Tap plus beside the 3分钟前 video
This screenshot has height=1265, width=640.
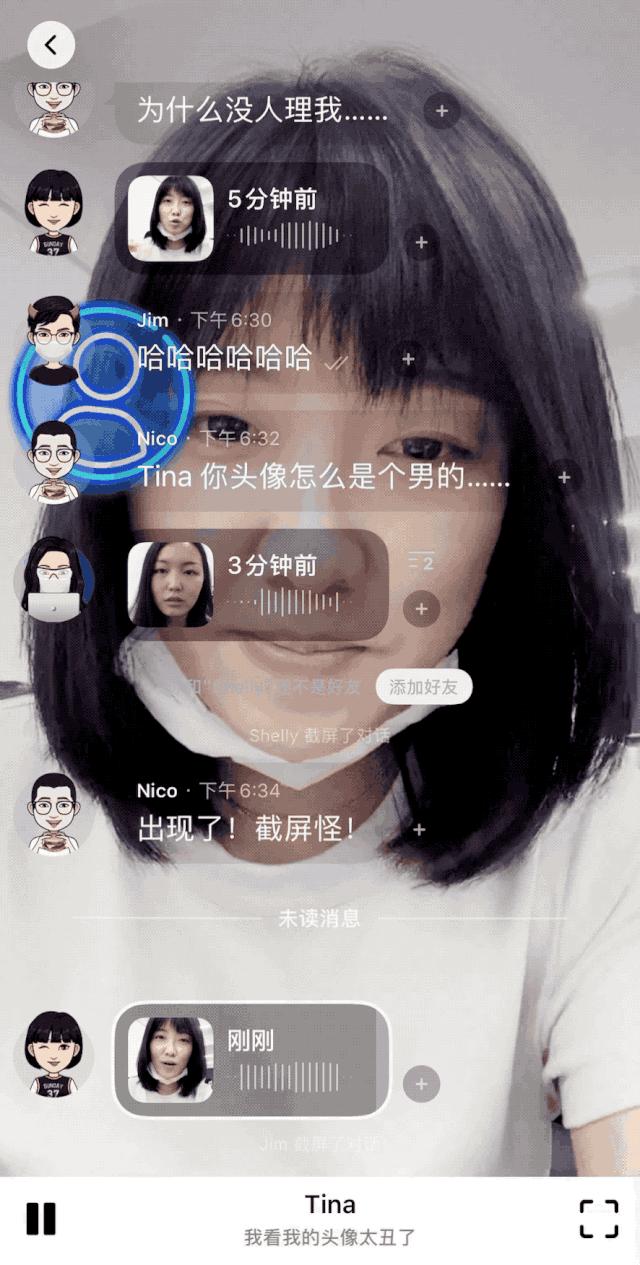coord(421,608)
